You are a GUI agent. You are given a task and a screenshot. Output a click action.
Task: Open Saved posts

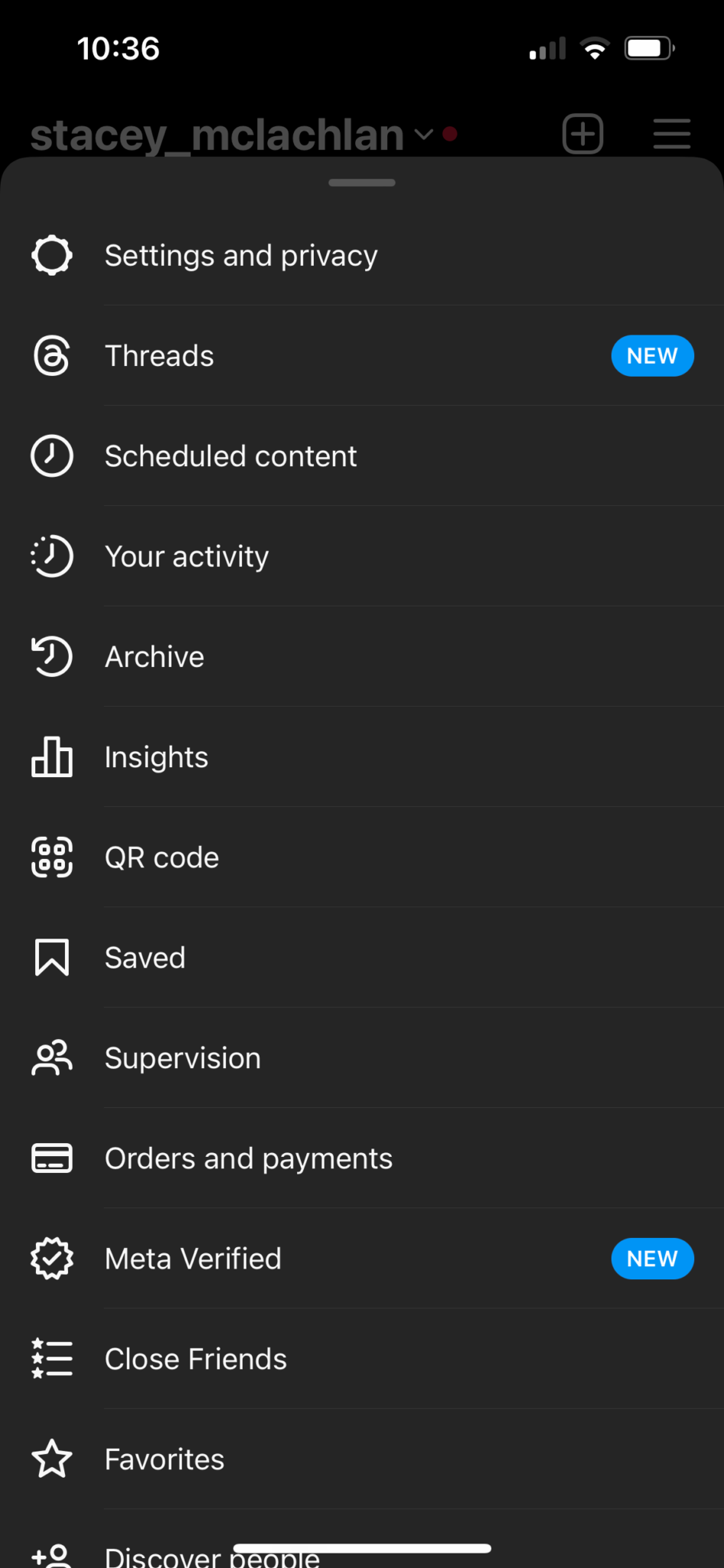tap(145, 958)
